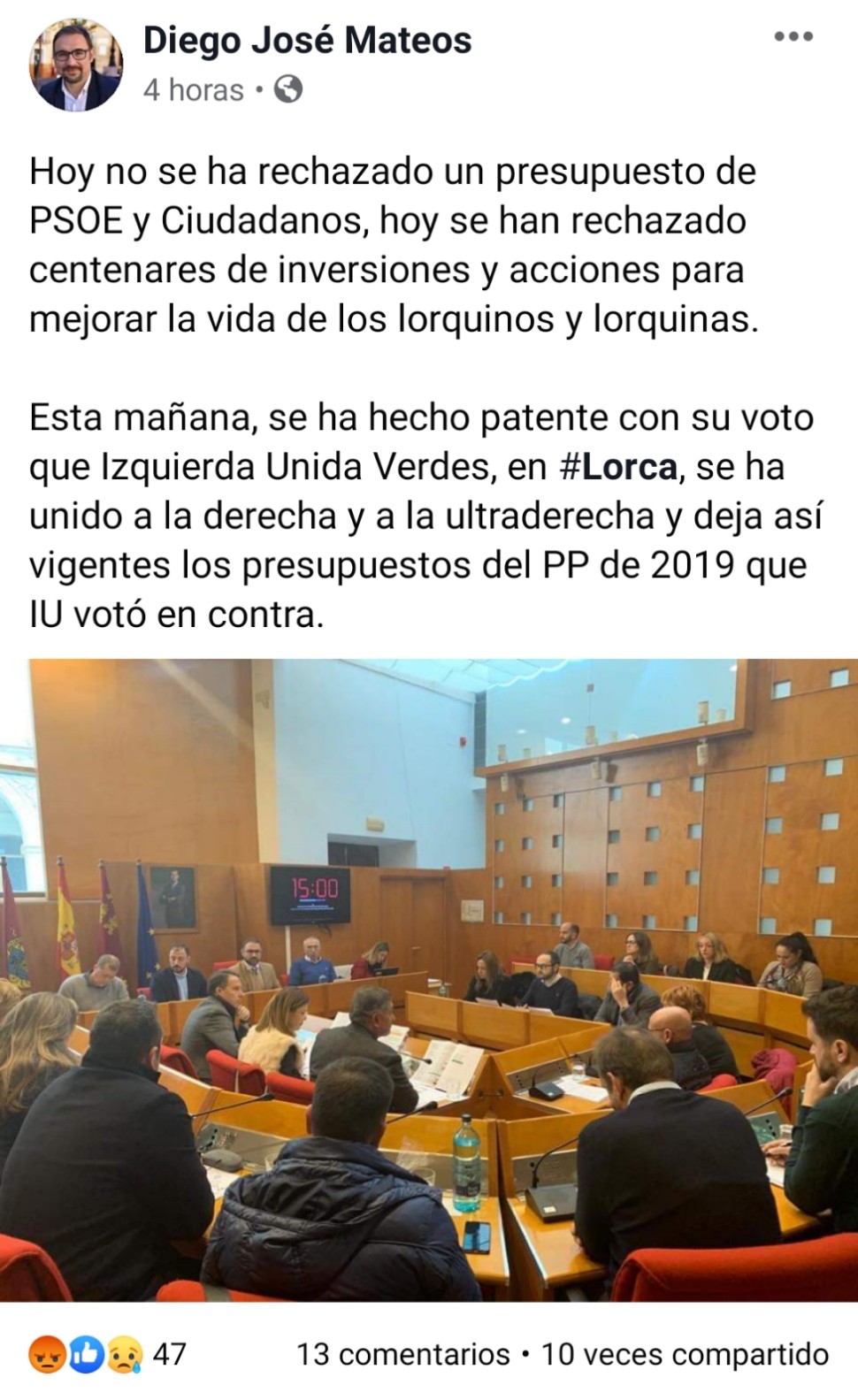Open Diego José Mateos profile name

tap(307, 41)
